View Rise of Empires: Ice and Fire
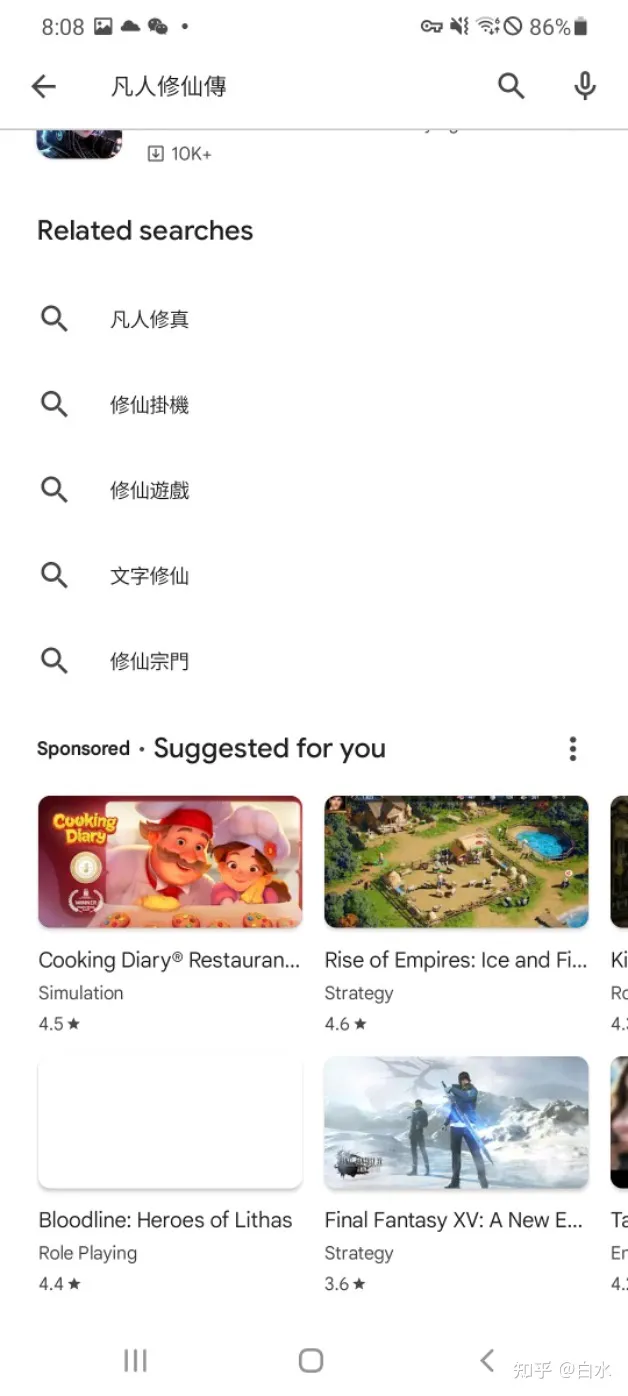The height and width of the screenshot is (1396, 628). [x=456, y=862]
